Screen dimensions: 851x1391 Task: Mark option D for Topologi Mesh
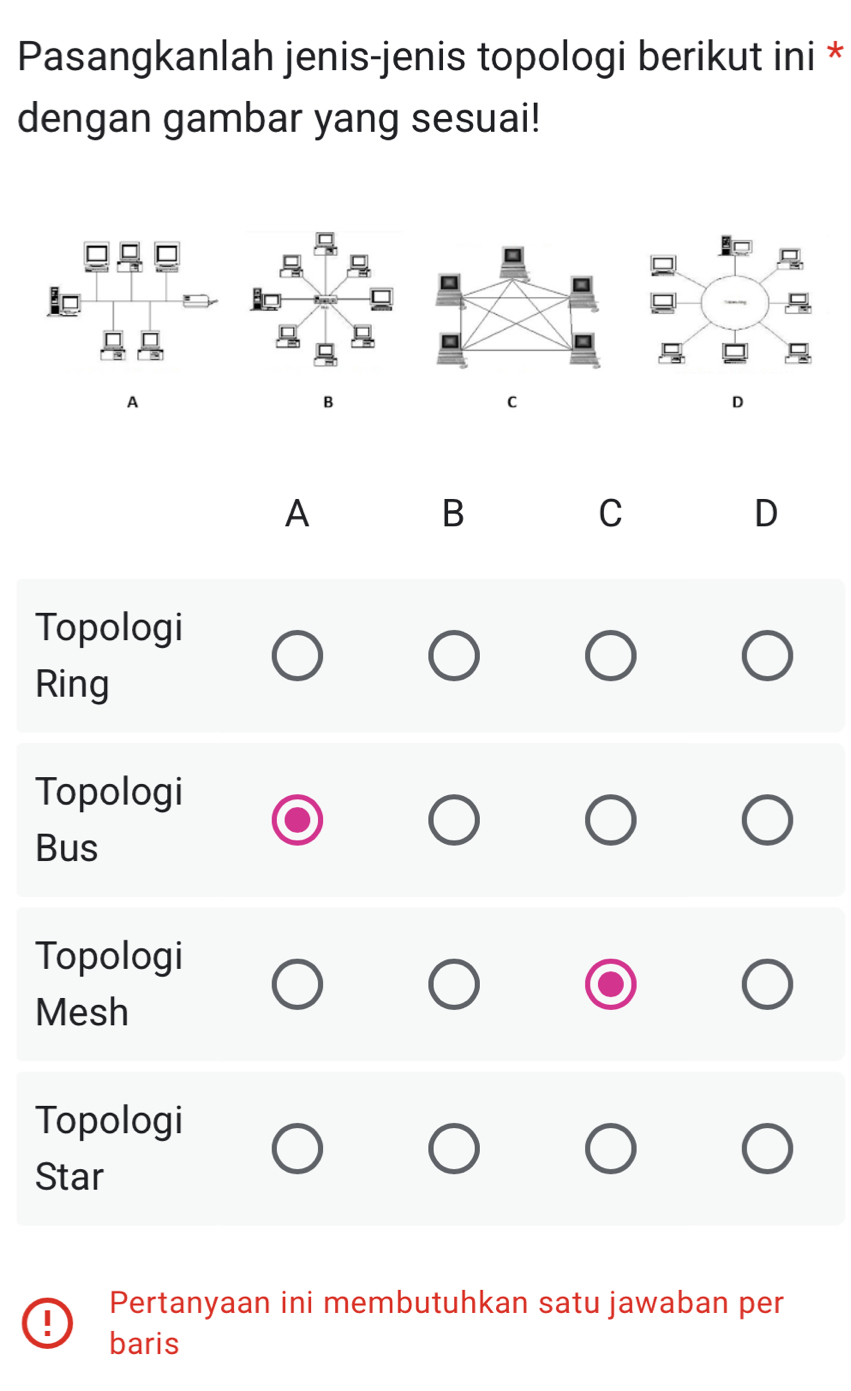(x=767, y=985)
